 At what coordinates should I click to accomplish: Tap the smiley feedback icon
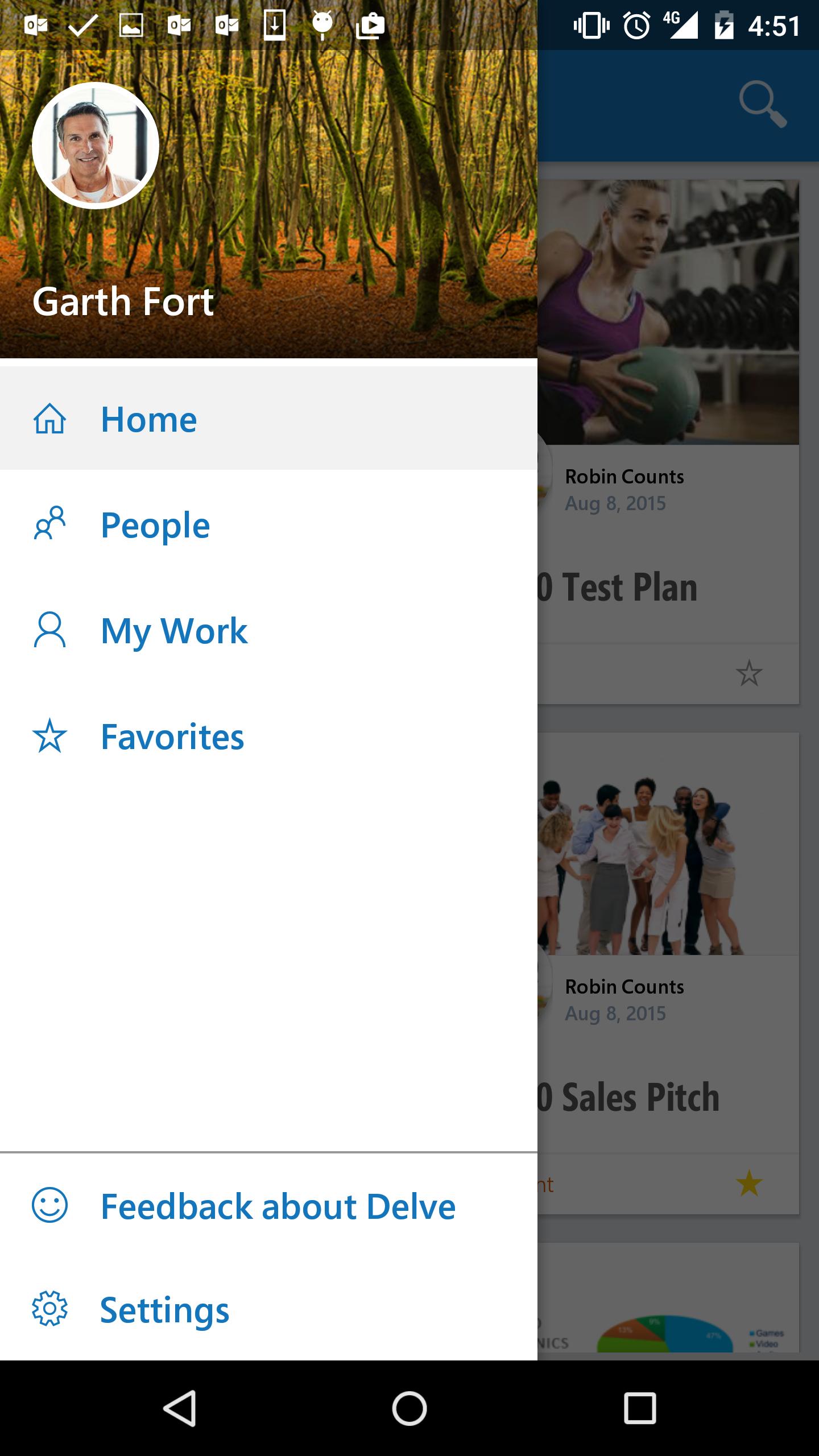(50, 1205)
